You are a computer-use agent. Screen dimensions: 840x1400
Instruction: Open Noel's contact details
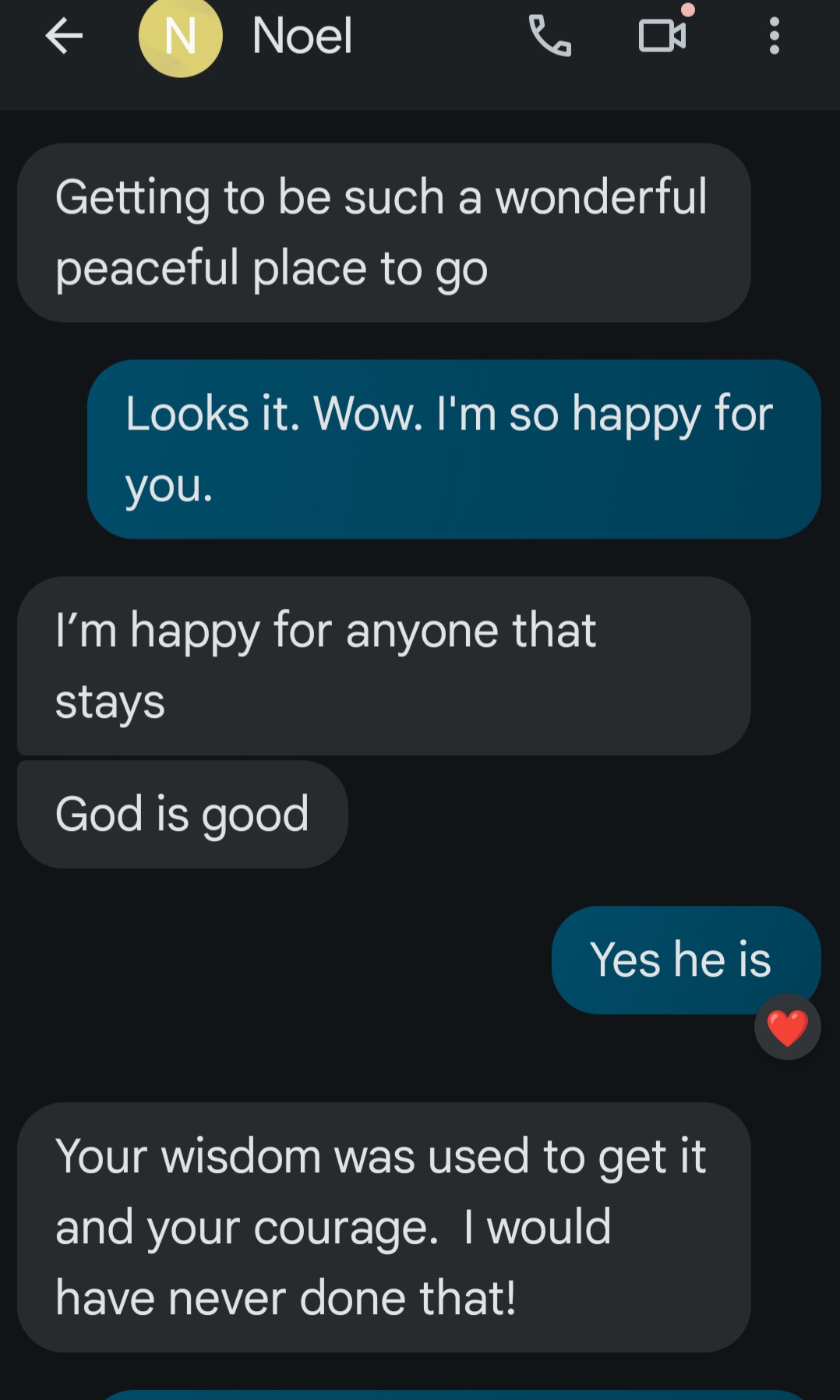coord(302,36)
